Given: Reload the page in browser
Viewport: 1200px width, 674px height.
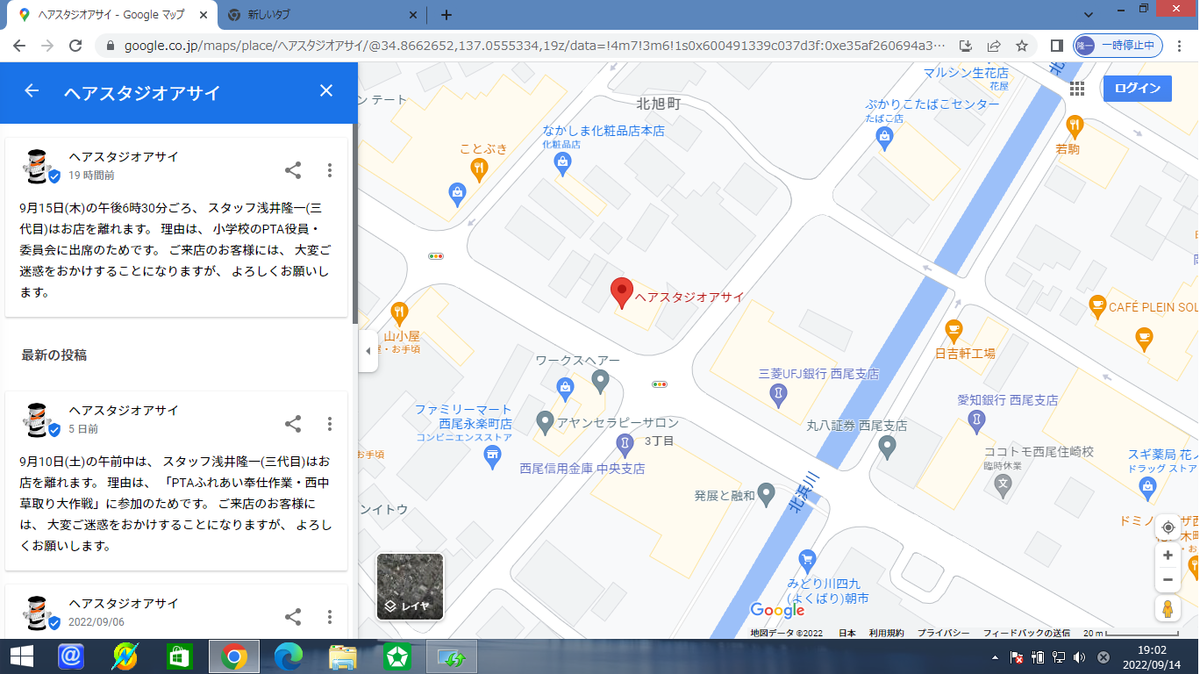Looking at the screenshot, I should pyautogui.click(x=75, y=46).
